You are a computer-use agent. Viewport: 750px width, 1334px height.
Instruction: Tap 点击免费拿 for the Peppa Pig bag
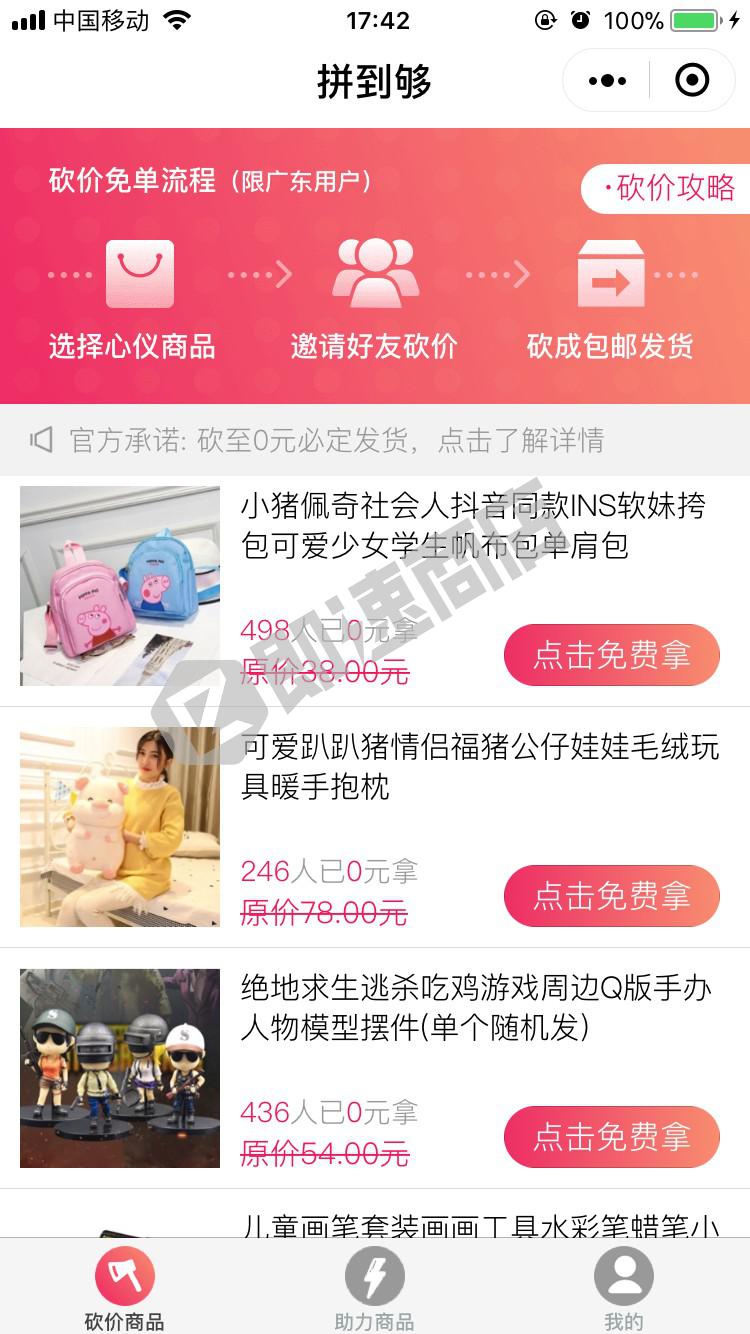[x=611, y=655]
